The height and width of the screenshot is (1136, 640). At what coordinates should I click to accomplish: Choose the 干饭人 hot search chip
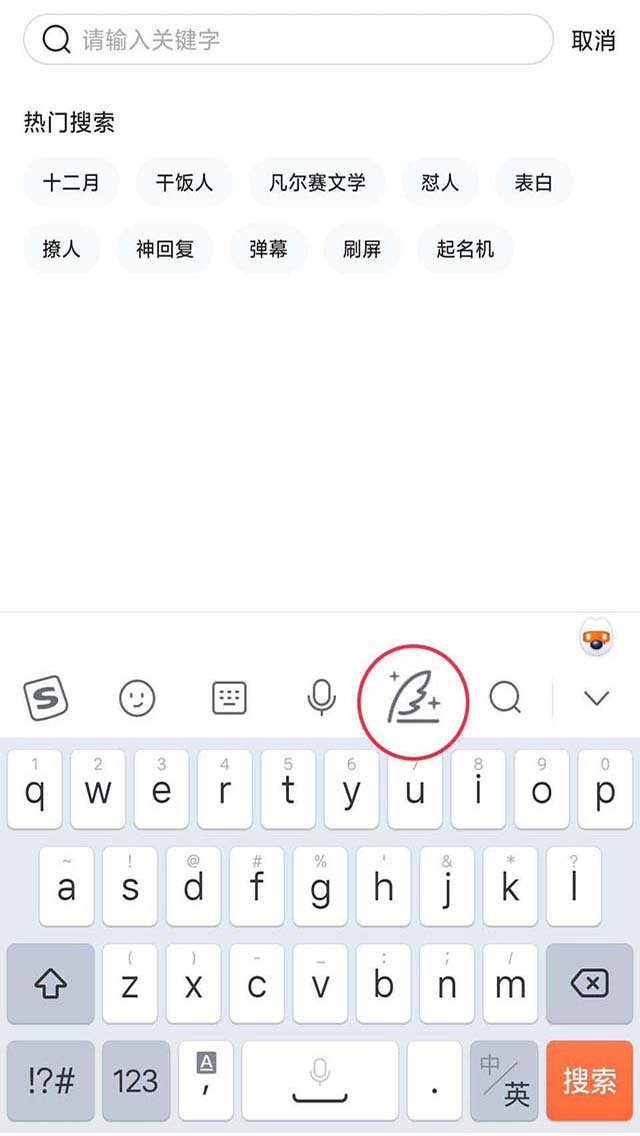click(185, 183)
